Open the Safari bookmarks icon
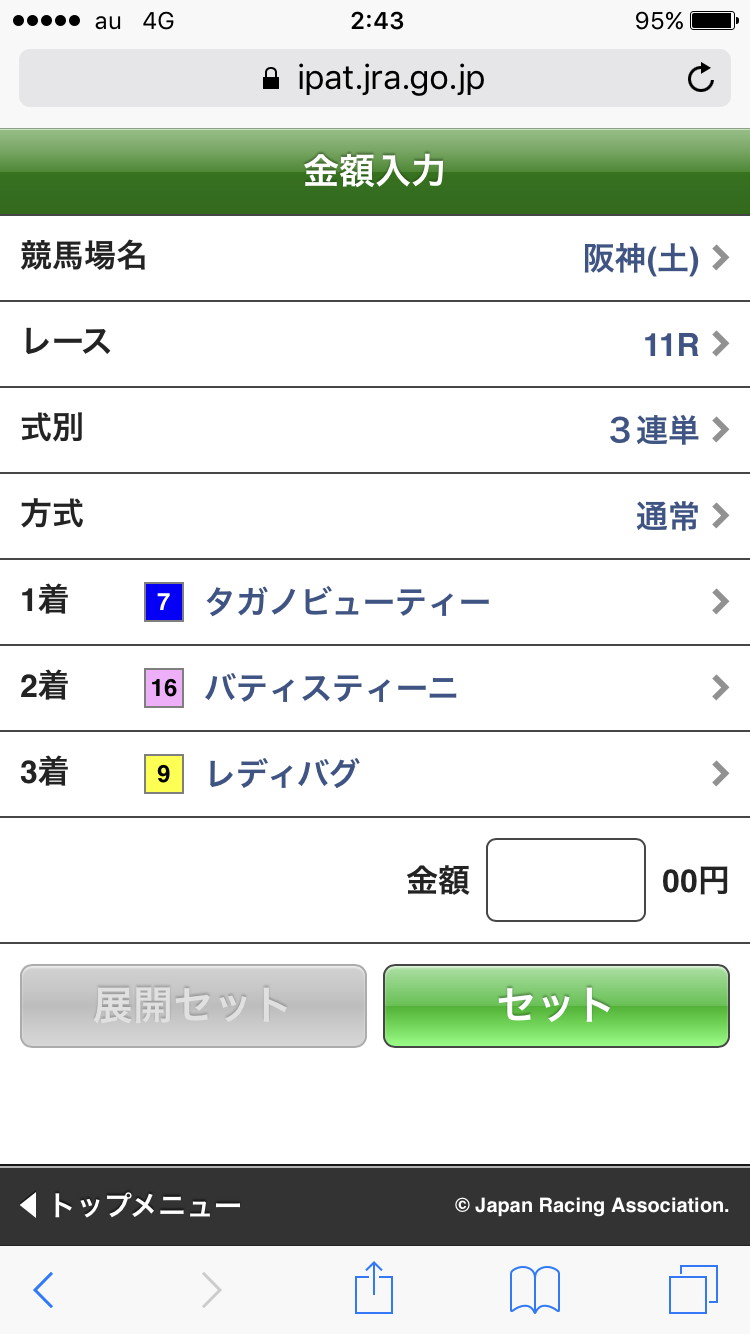750x1334 pixels. tap(535, 1289)
